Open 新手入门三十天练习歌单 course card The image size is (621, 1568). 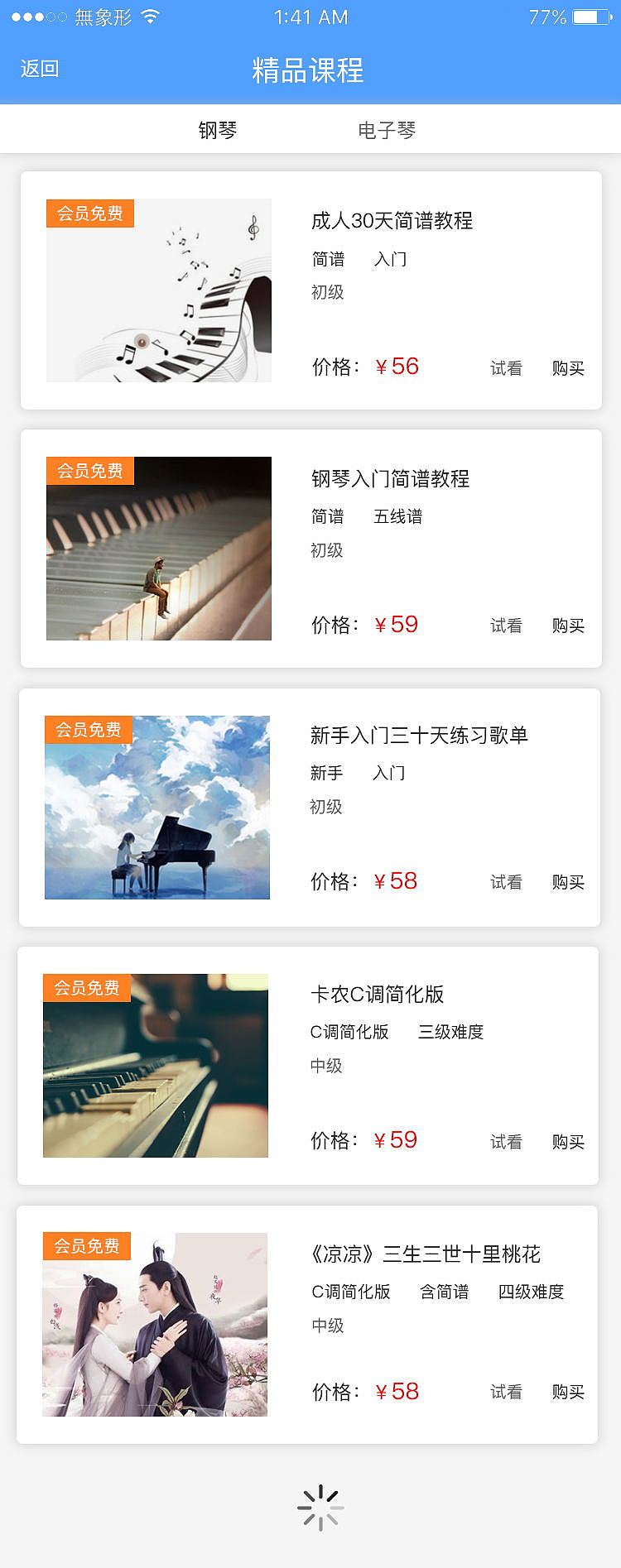tap(418, 735)
